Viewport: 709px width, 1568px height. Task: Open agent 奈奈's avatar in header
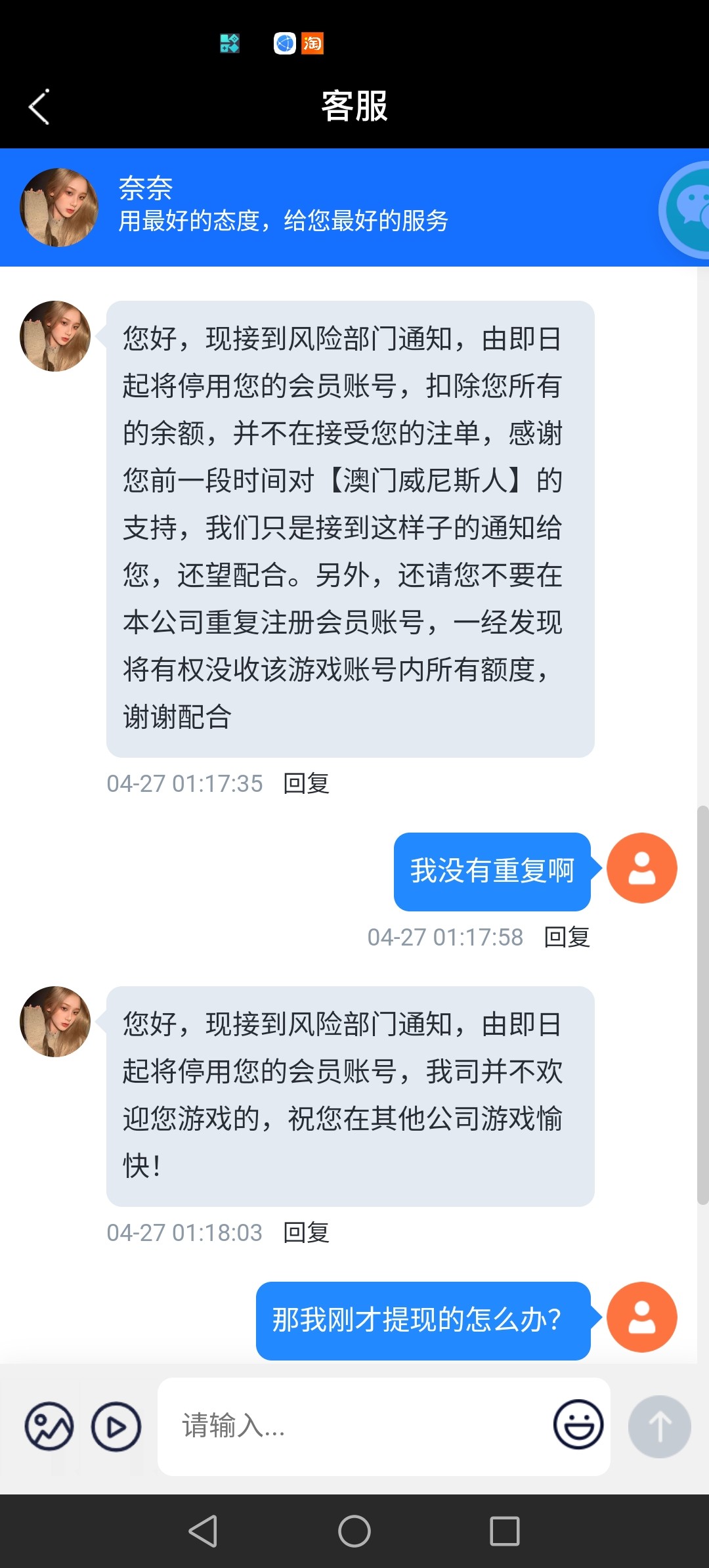59,207
